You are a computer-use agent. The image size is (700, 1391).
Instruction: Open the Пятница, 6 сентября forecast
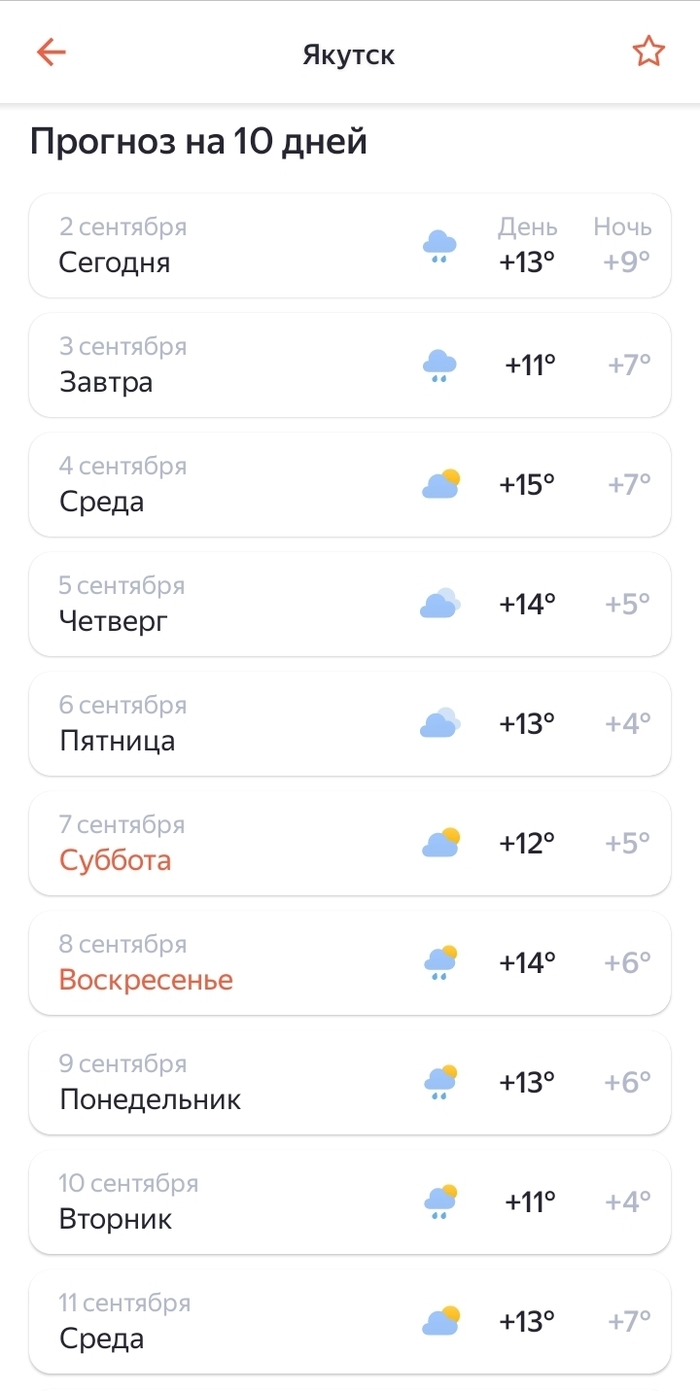pos(349,724)
